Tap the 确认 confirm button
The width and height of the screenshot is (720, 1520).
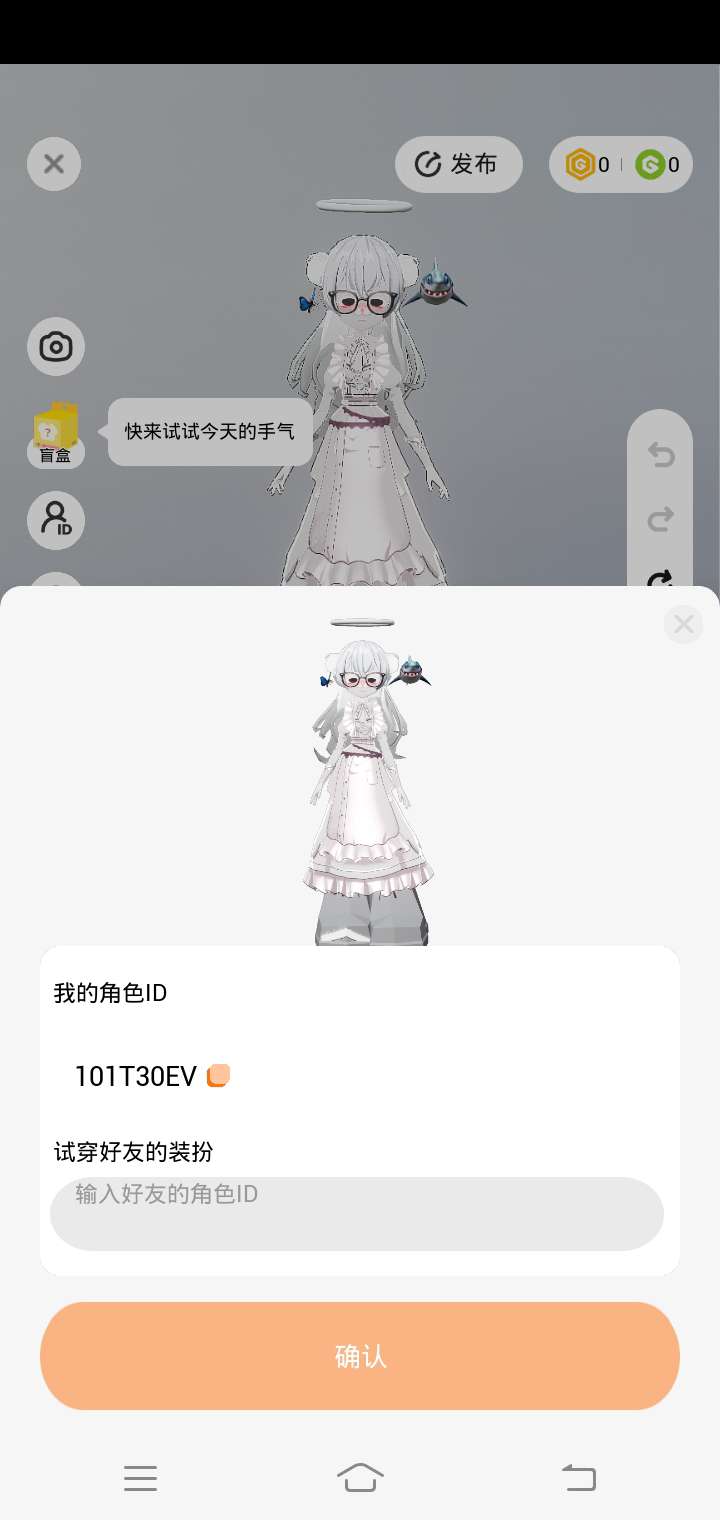(x=360, y=1356)
